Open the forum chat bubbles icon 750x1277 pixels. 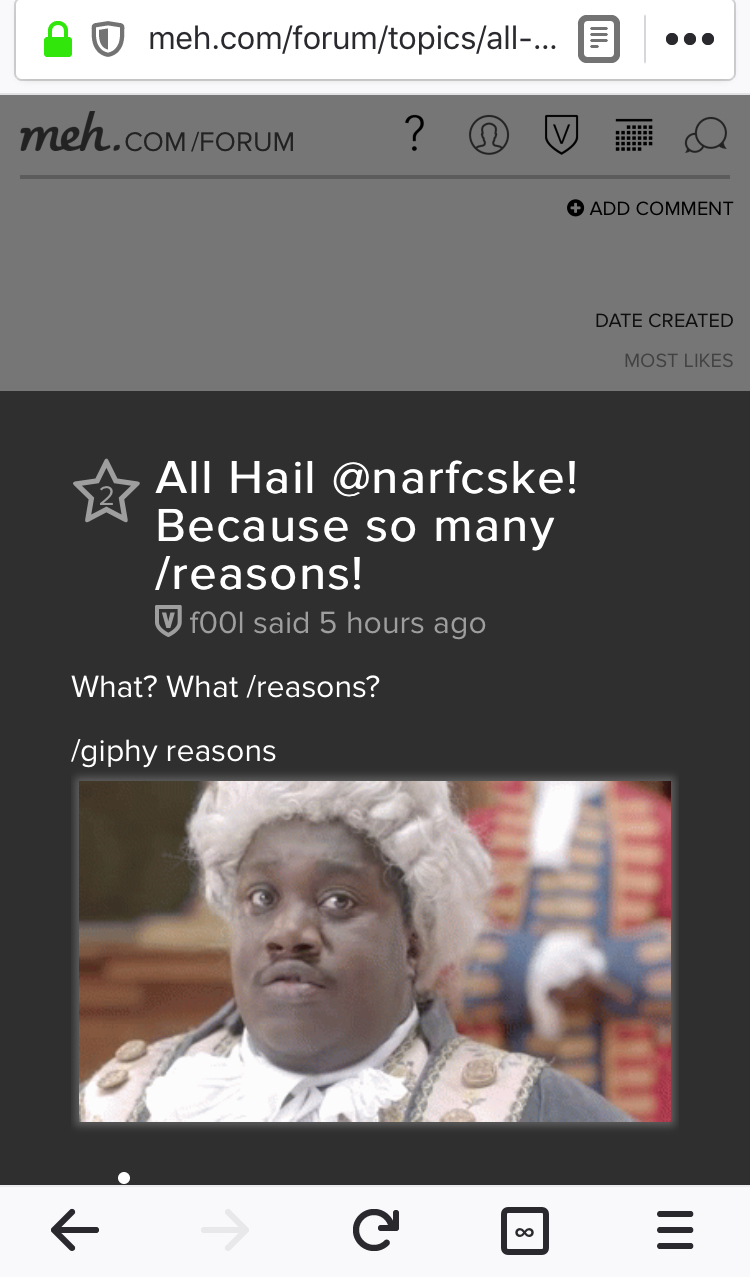pyautogui.click(x=705, y=136)
